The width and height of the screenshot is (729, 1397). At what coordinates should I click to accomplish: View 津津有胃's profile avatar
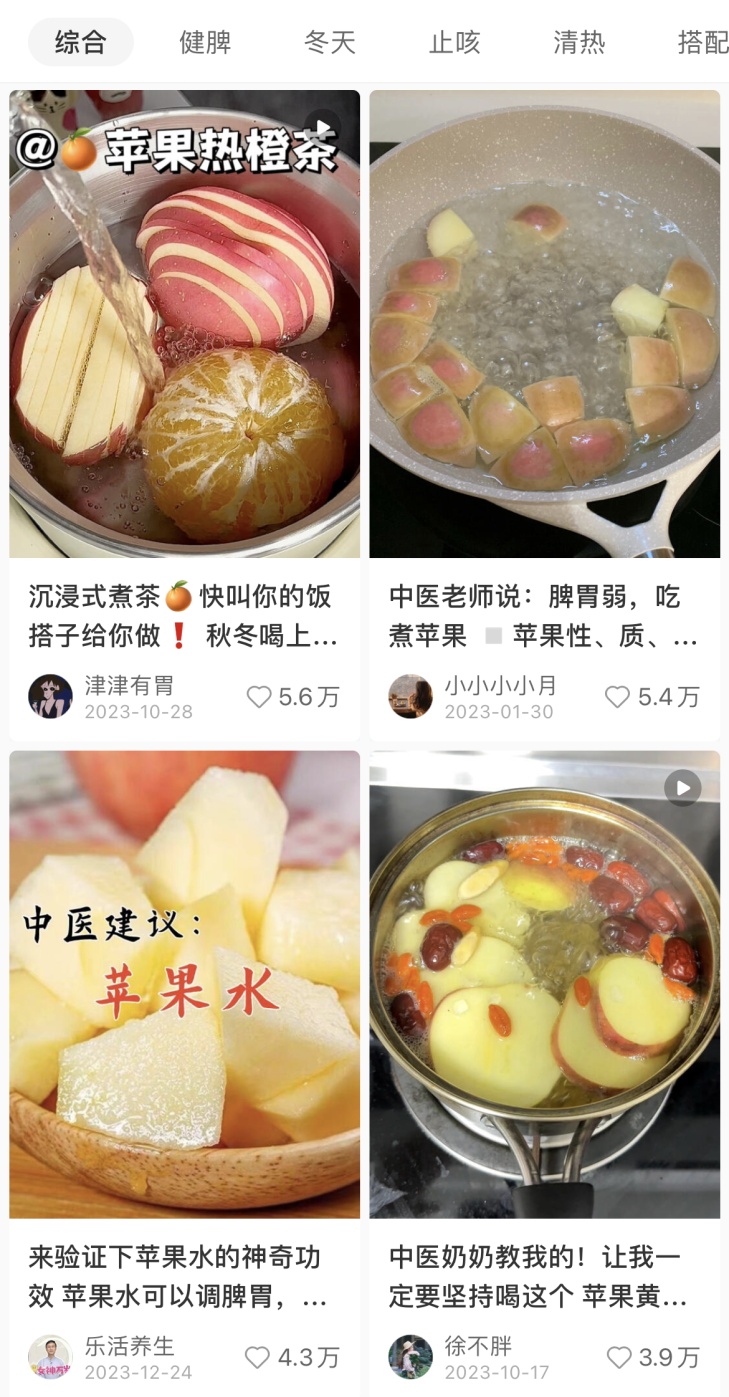(x=50, y=696)
